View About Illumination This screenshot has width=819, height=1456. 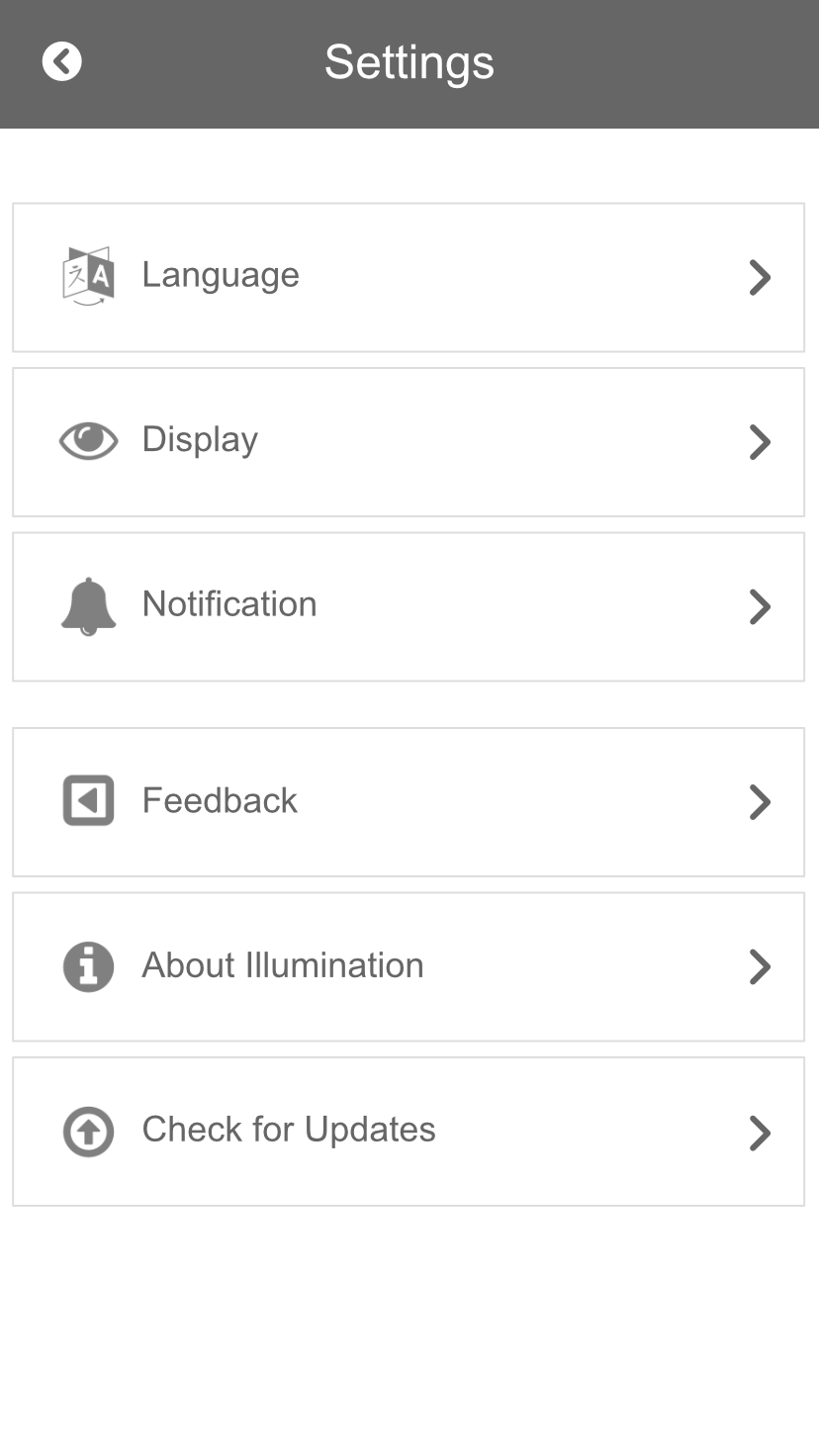click(408, 966)
